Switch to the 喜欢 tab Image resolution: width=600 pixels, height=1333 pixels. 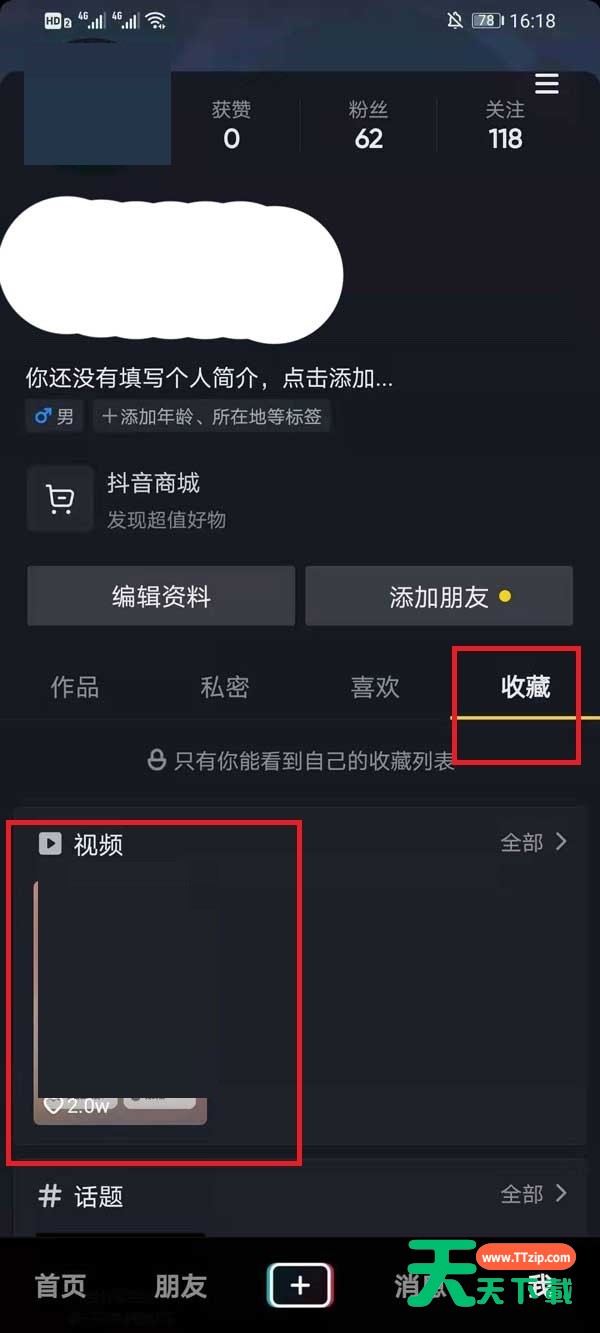coord(375,688)
